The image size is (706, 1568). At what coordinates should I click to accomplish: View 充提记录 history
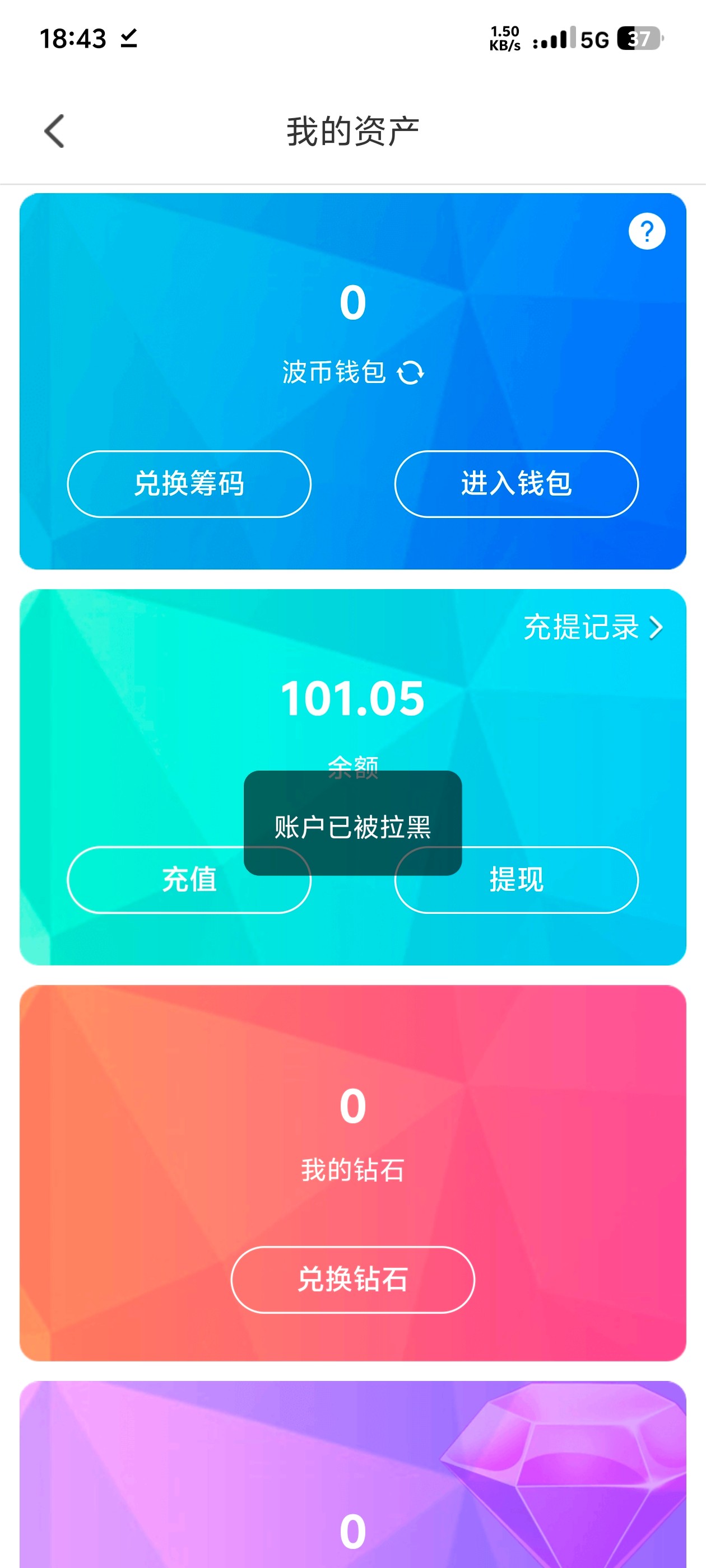pyautogui.click(x=592, y=627)
